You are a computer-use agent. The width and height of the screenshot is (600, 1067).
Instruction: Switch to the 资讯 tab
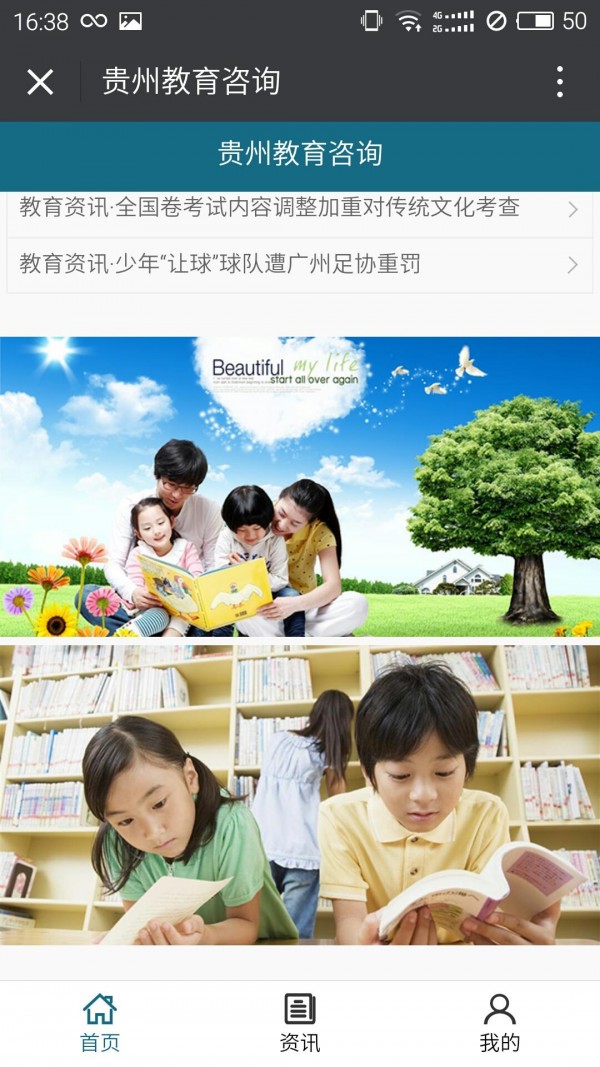(300, 1022)
